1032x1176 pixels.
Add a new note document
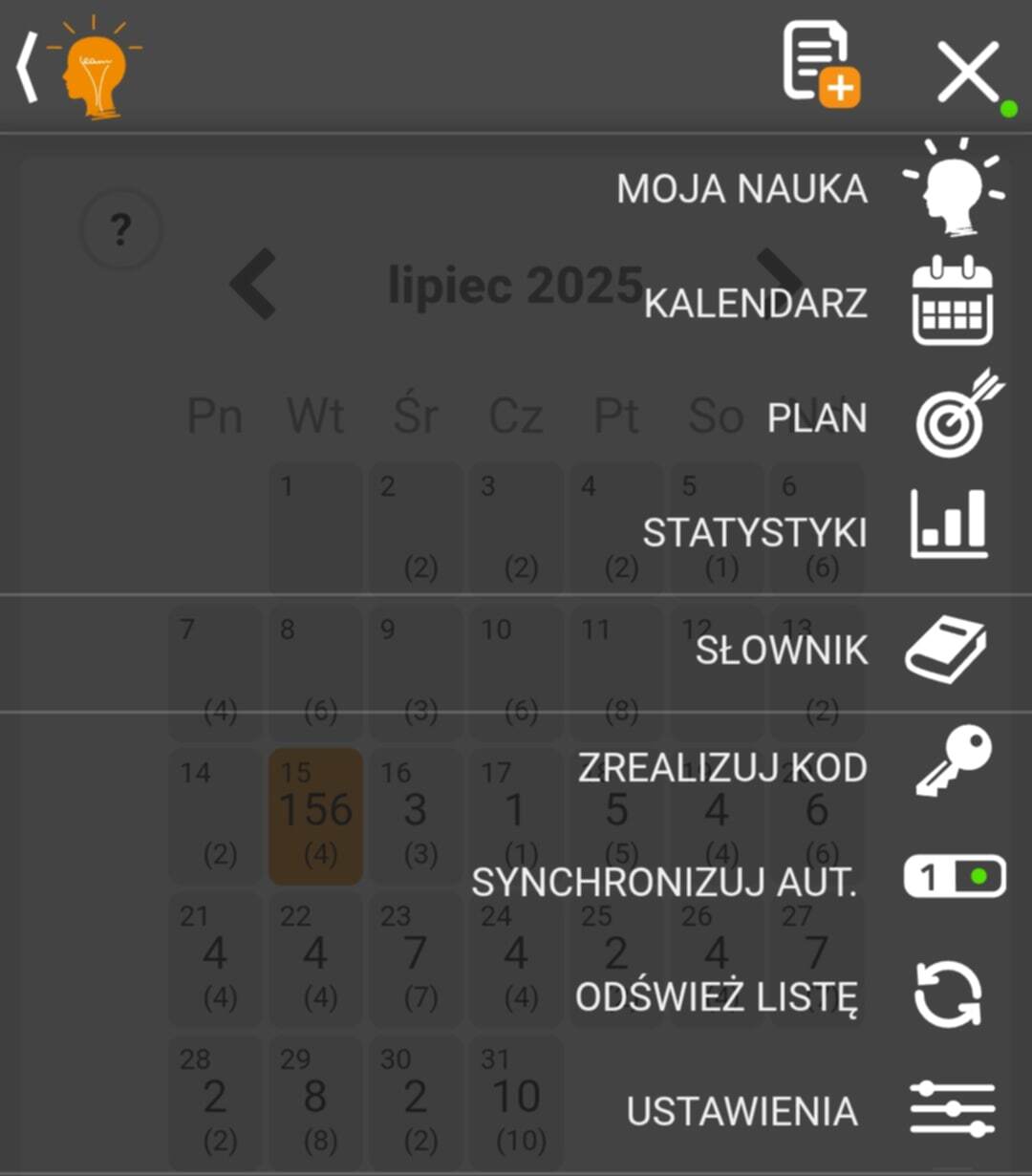[x=820, y=64]
